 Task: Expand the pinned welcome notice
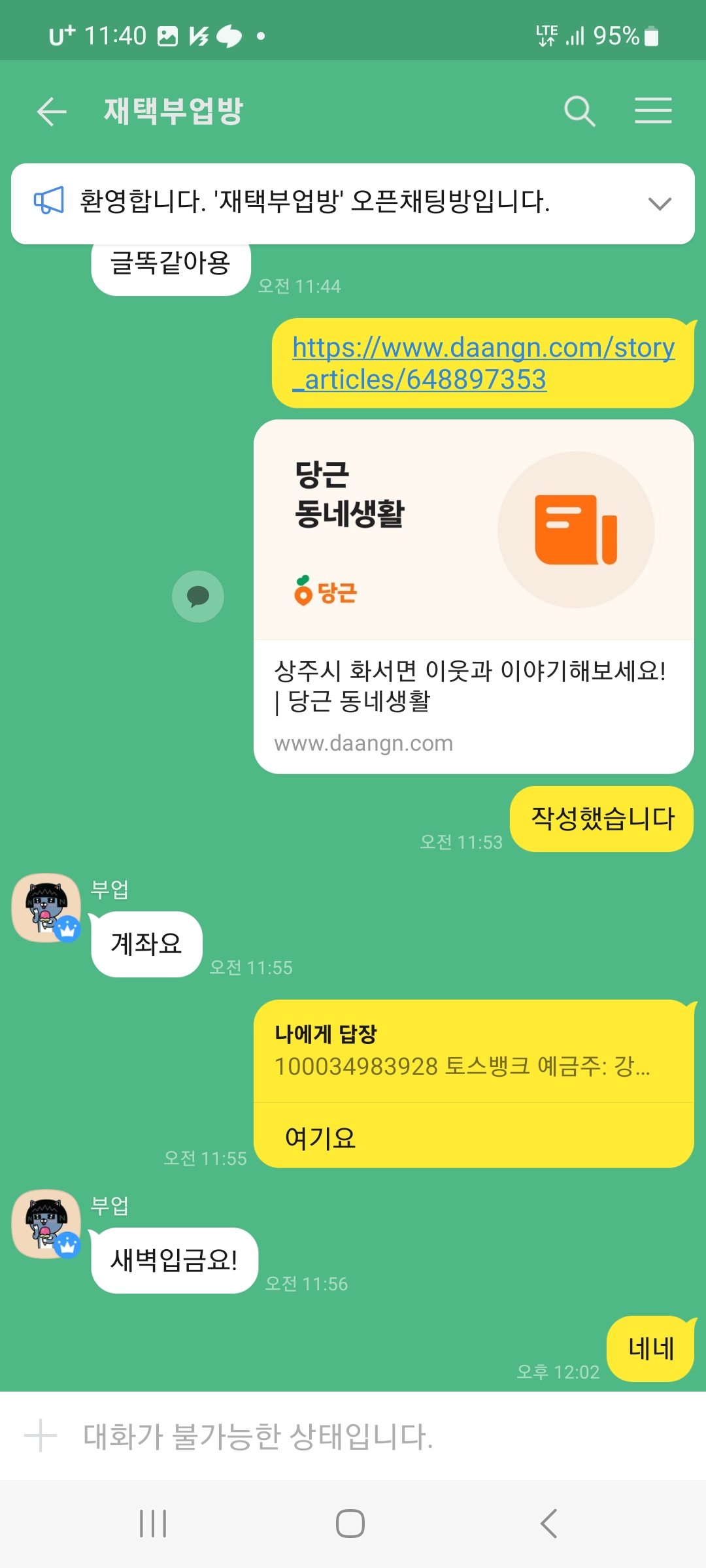[660, 204]
